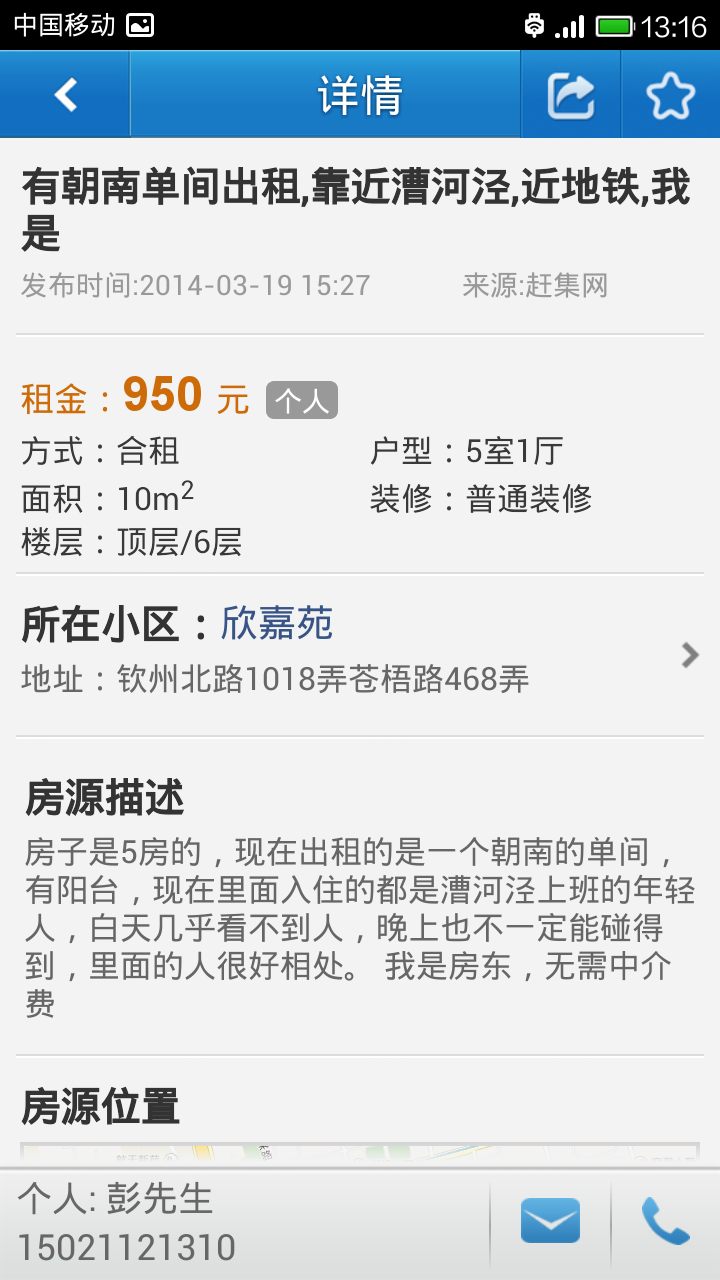Call 彭先生 by phone

click(665, 1221)
